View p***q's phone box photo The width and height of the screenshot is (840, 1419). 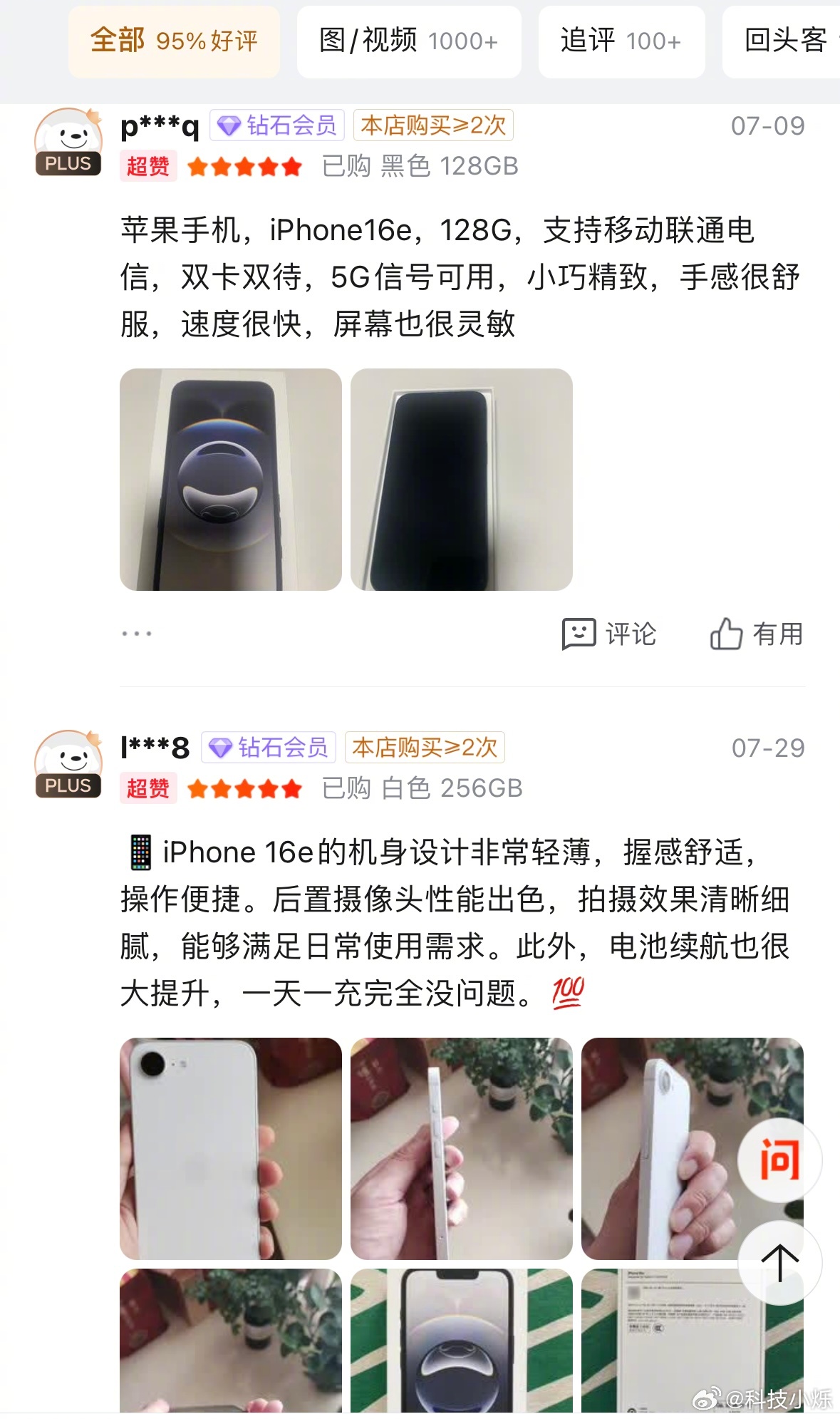230,479
